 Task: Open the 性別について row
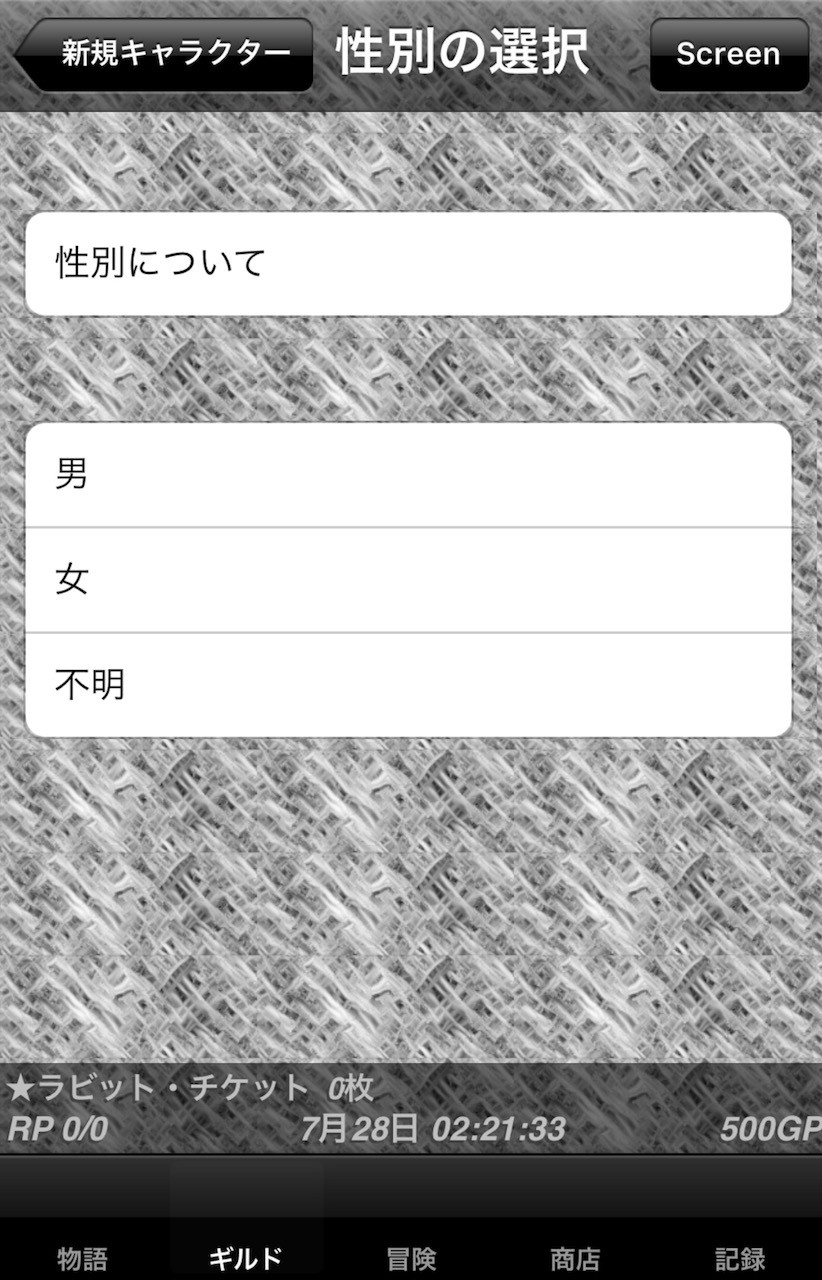click(408, 264)
